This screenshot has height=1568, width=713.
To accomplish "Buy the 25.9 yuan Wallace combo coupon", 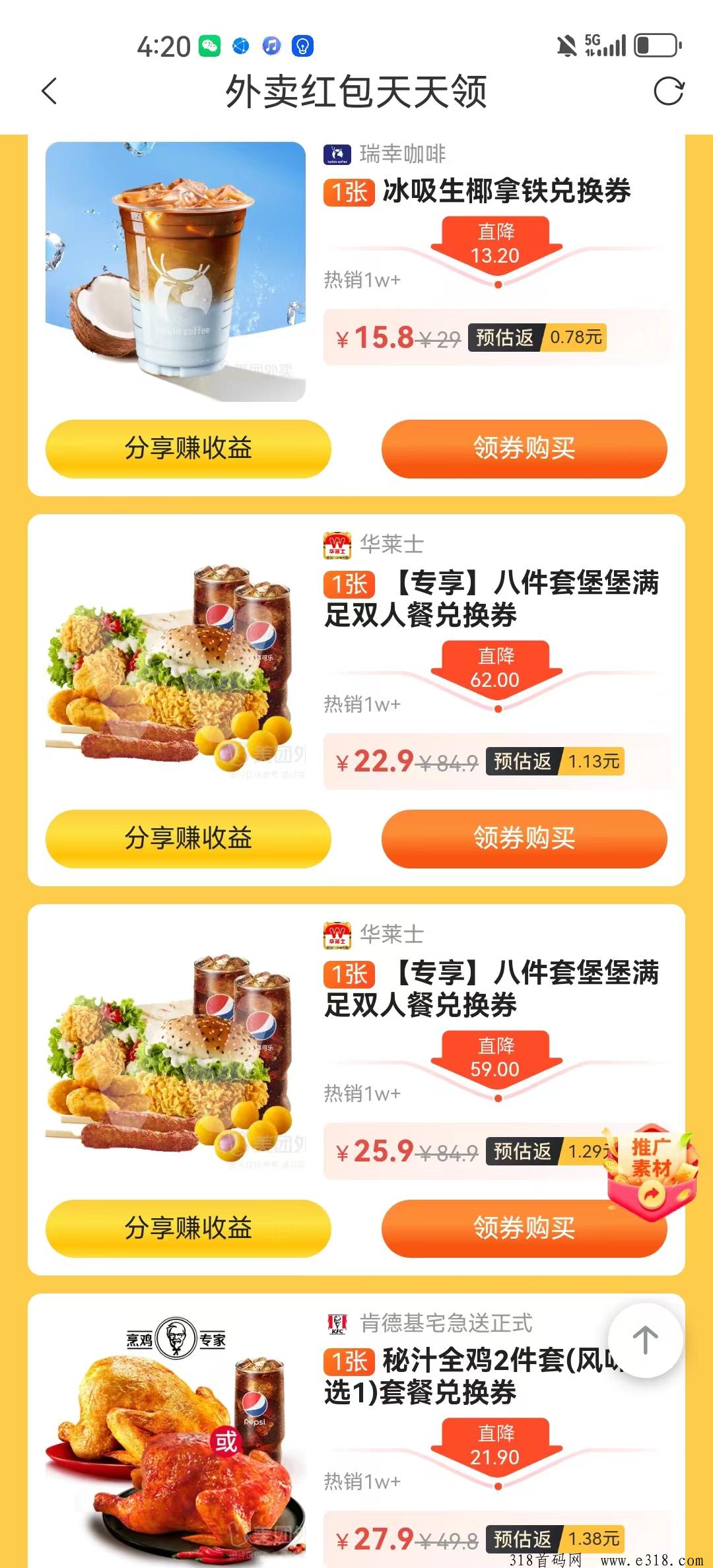I will coord(502,1228).
